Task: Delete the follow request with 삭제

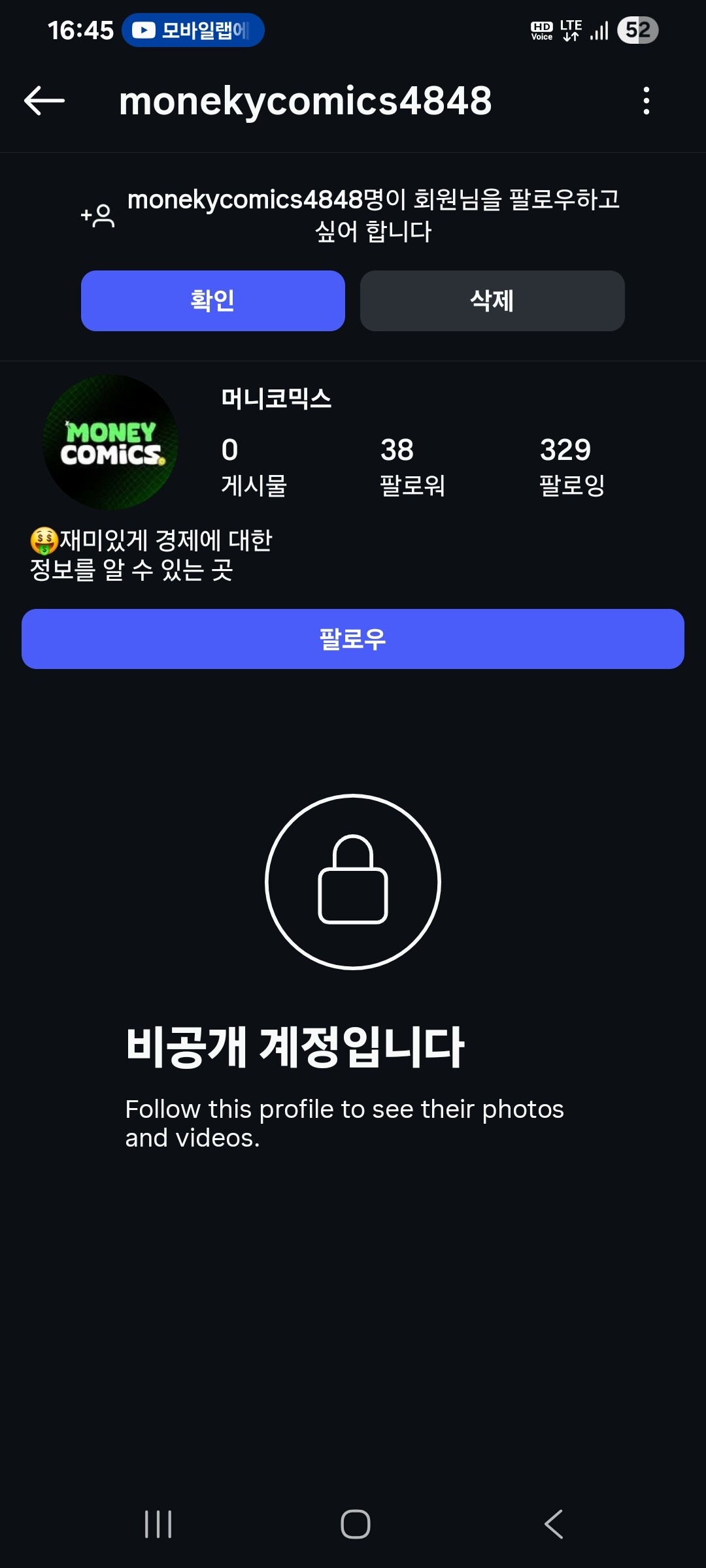Action: 492,301
